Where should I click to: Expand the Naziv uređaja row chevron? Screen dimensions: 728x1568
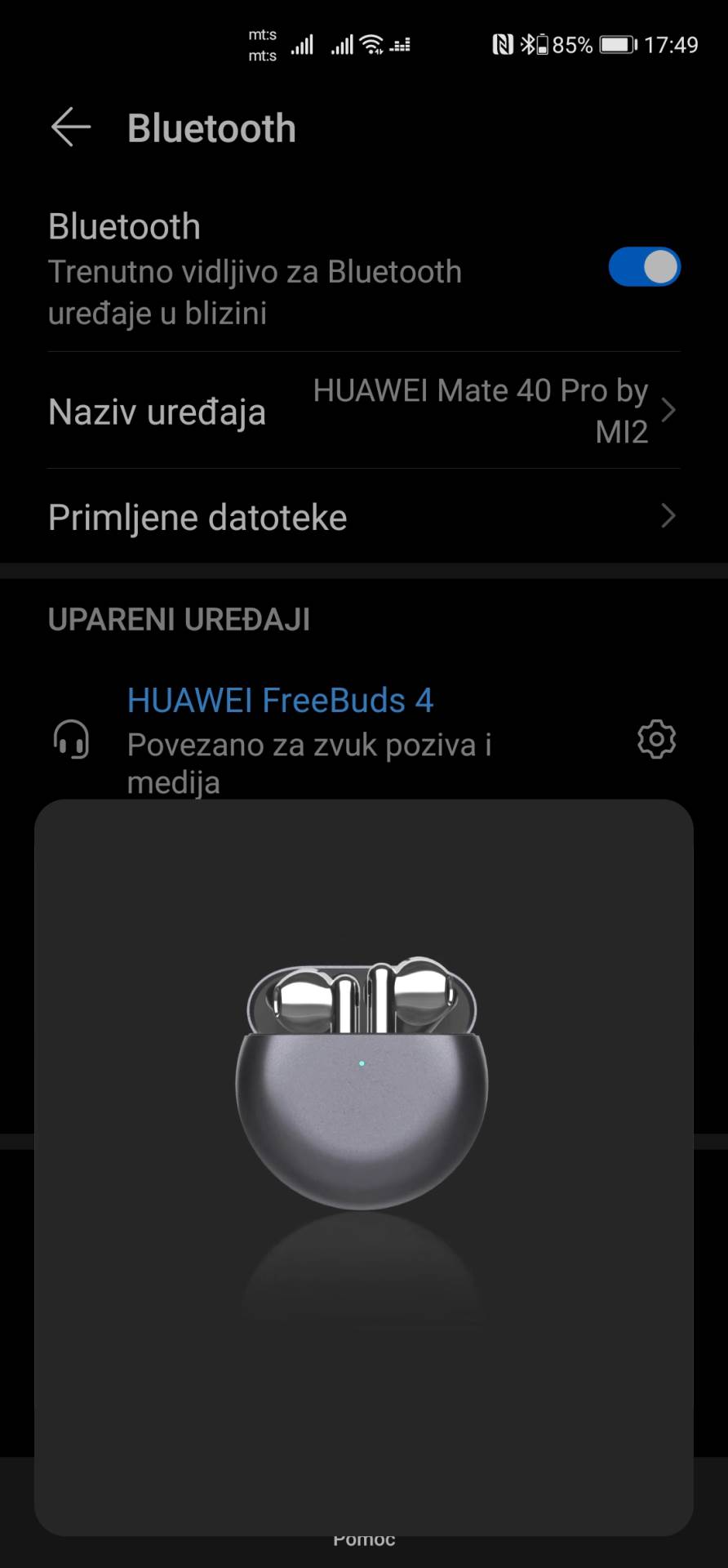click(x=669, y=410)
